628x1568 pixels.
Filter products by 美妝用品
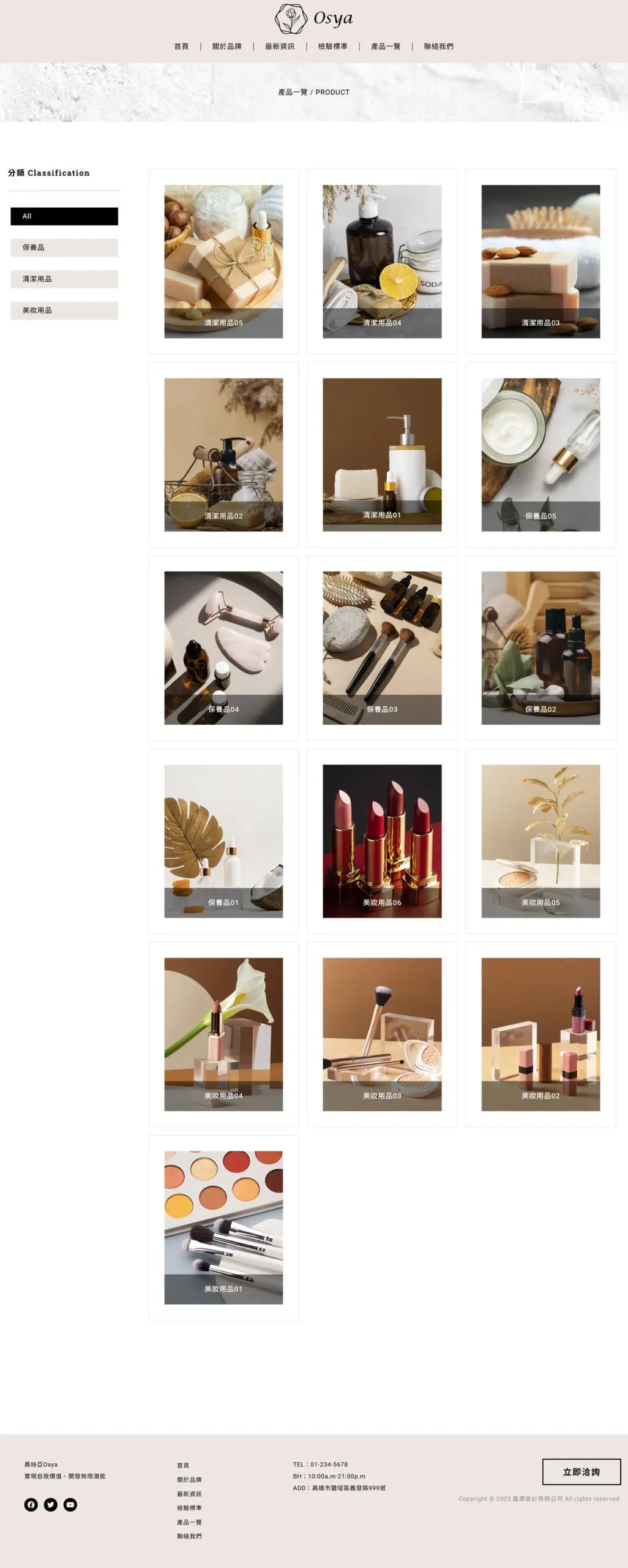(x=64, y=311)
